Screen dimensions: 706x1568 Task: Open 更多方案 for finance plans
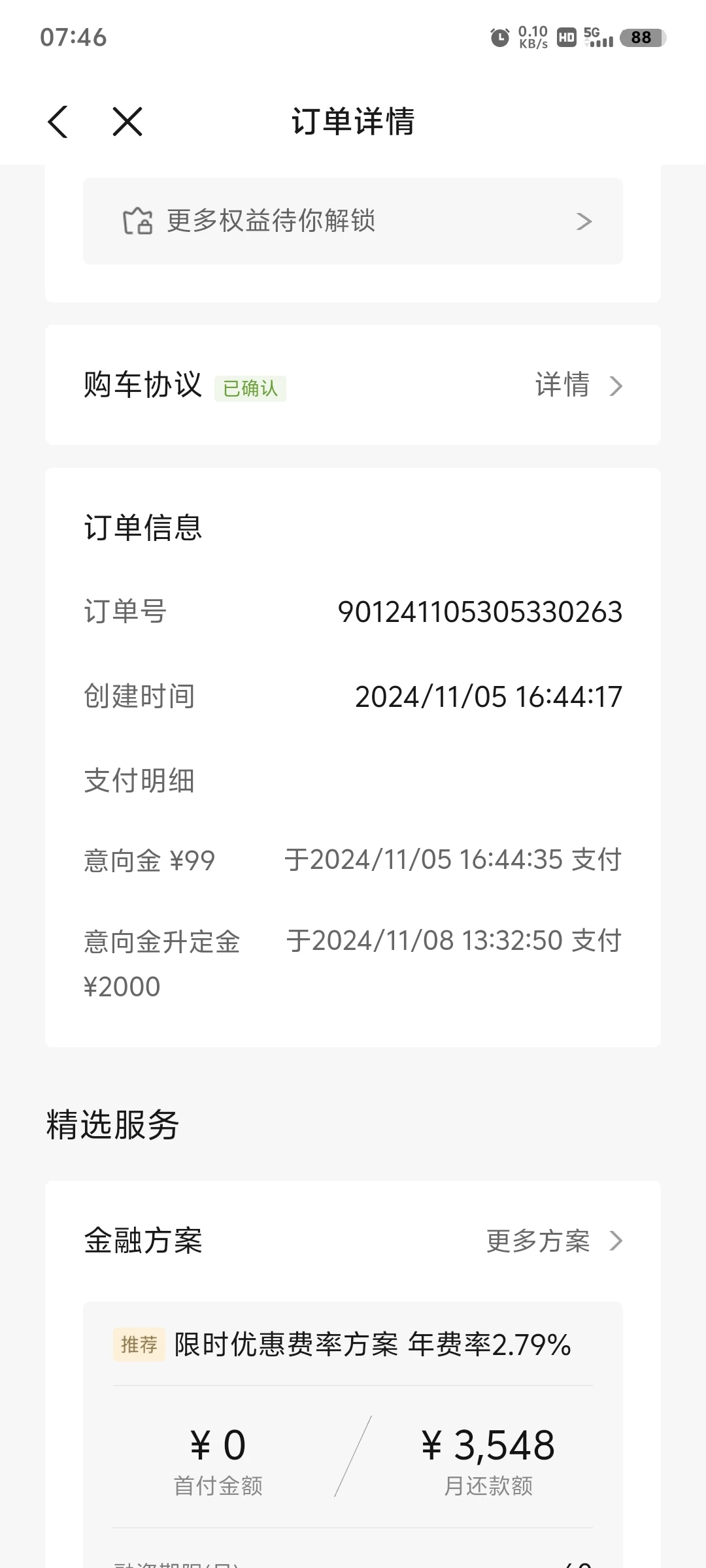click(554, 1241)
